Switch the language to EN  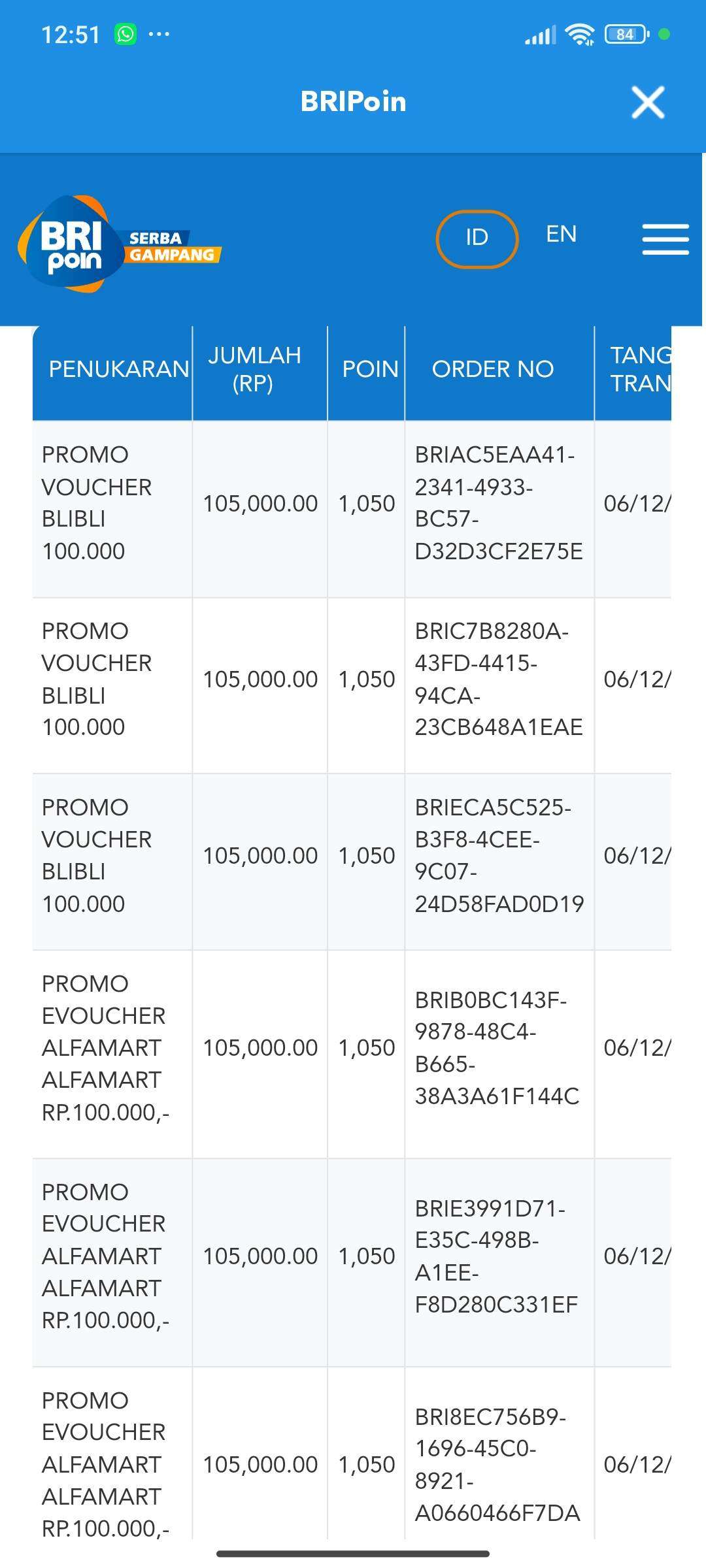[x=561, y=235]
